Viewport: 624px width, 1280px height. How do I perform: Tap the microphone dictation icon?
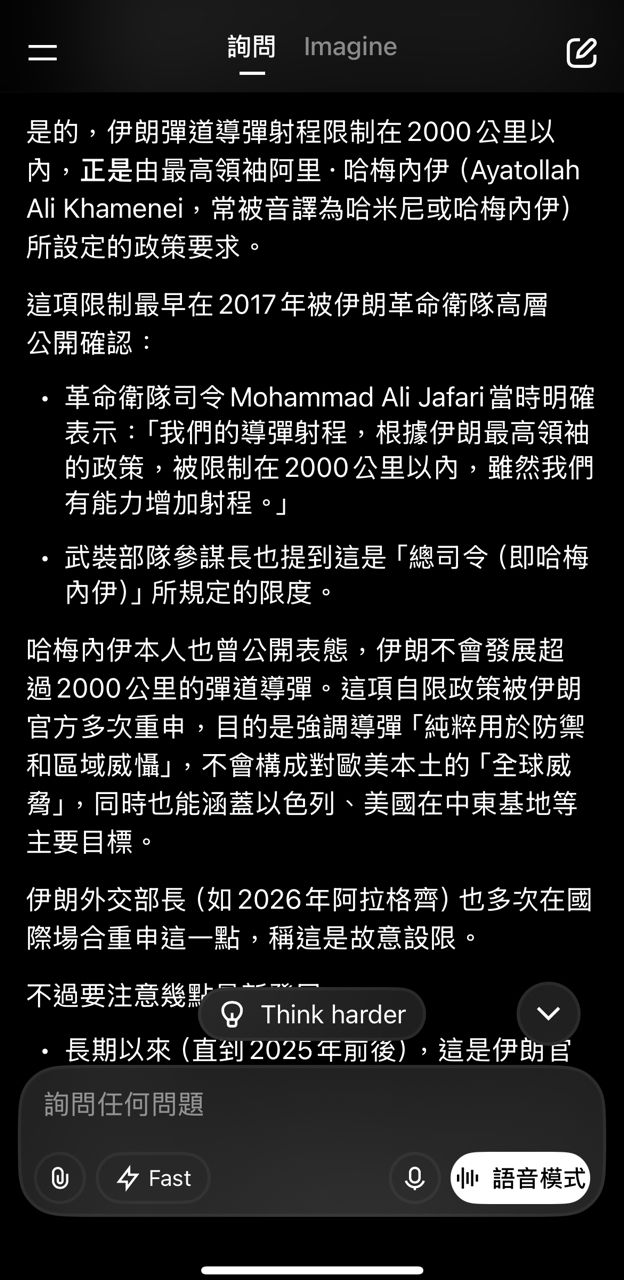[x=414, y=1178]
